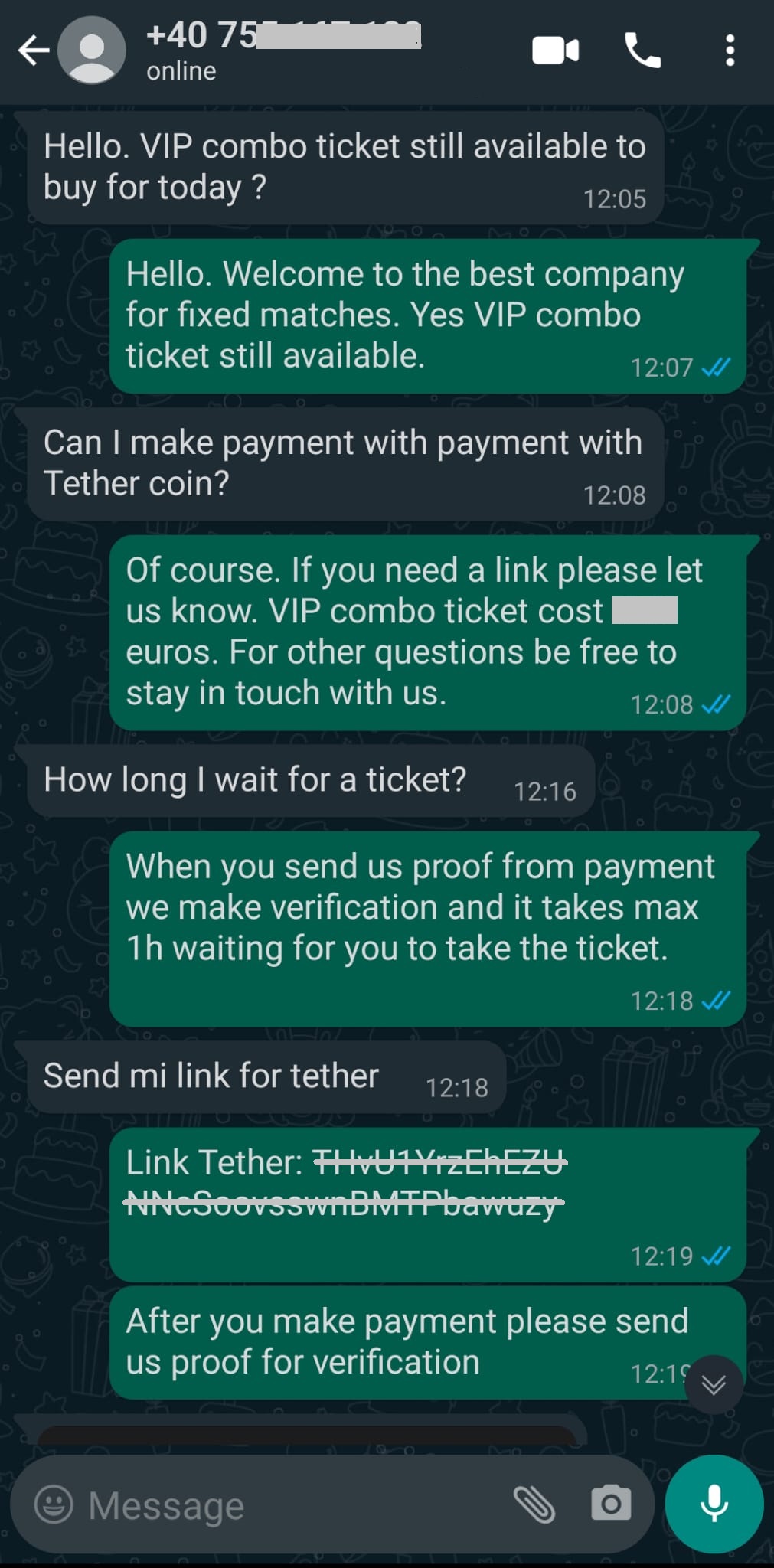Open the overflow menu
Viewport: 774px width, 1568px height.
tap(730, 51)
